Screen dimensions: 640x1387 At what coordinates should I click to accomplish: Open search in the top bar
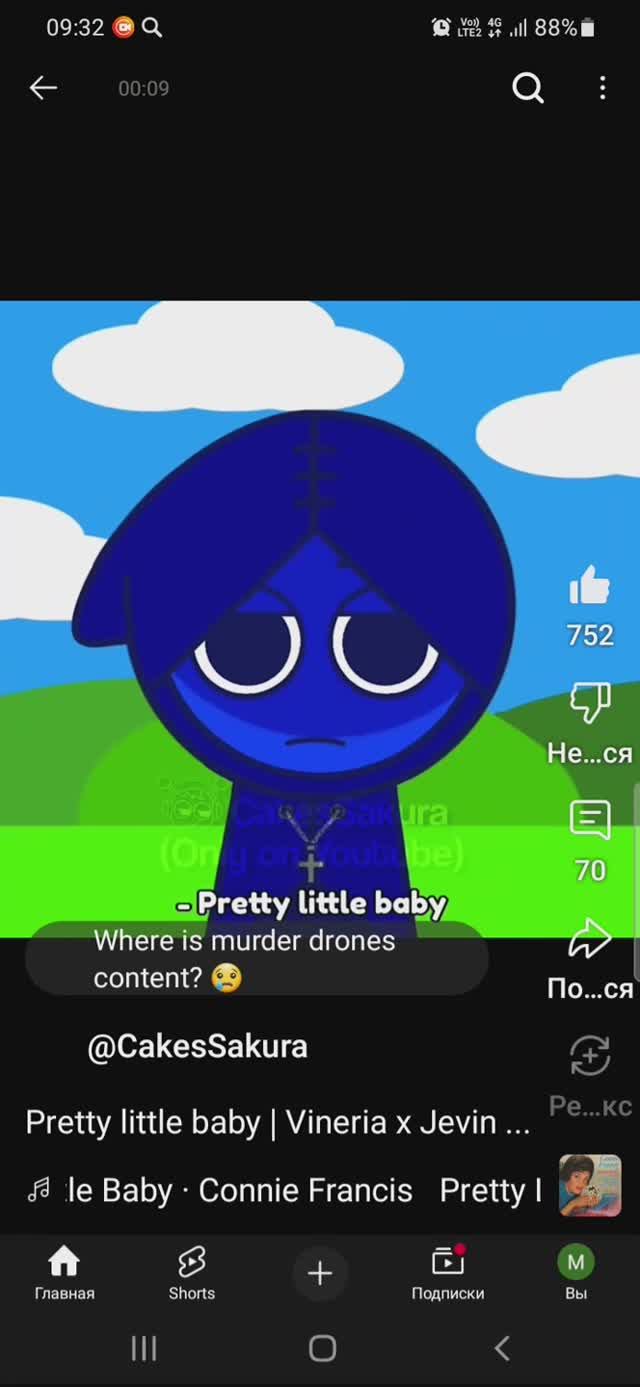[x=528, y=88]
